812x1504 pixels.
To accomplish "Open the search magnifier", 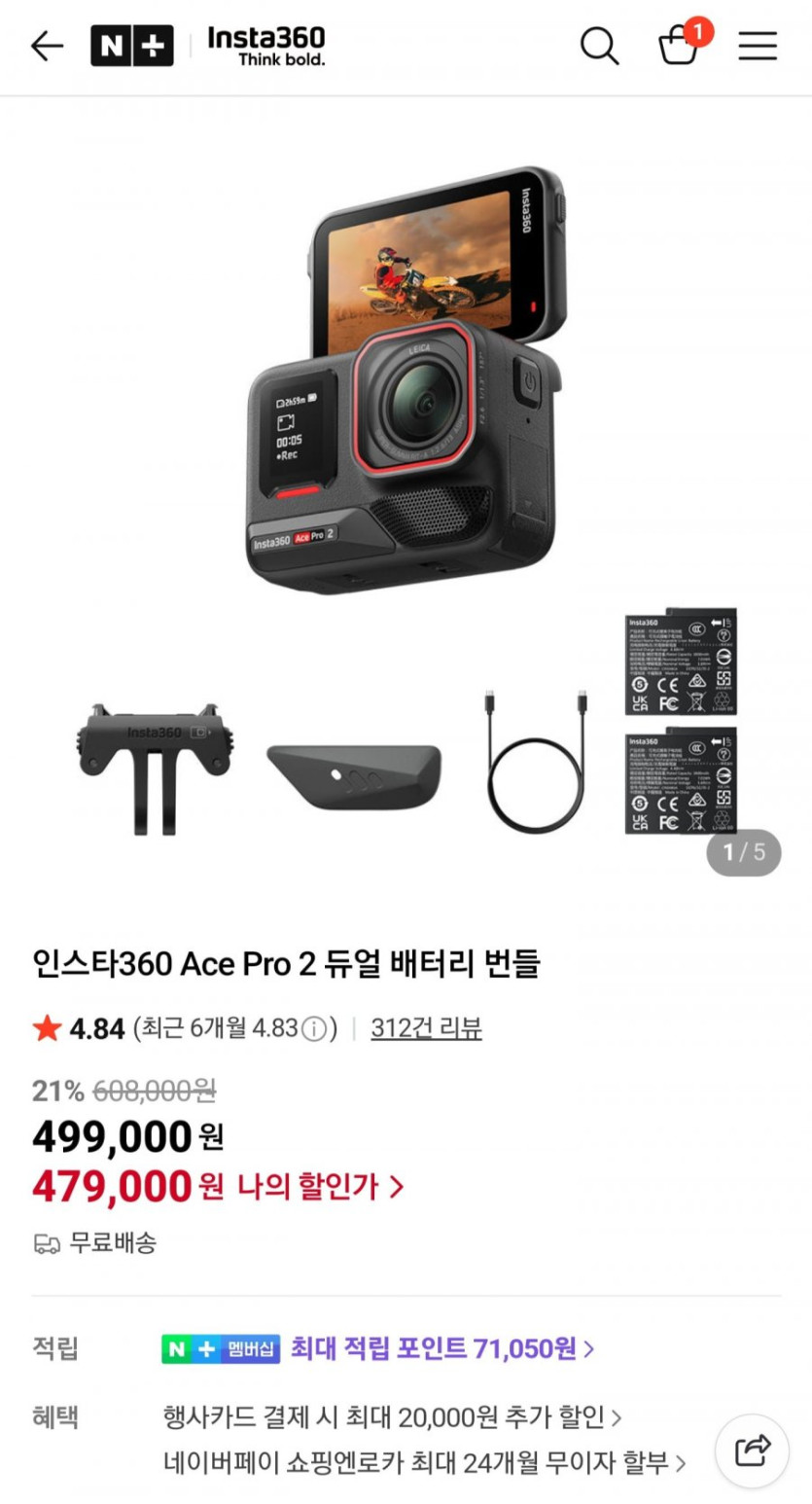I will 599,46.
